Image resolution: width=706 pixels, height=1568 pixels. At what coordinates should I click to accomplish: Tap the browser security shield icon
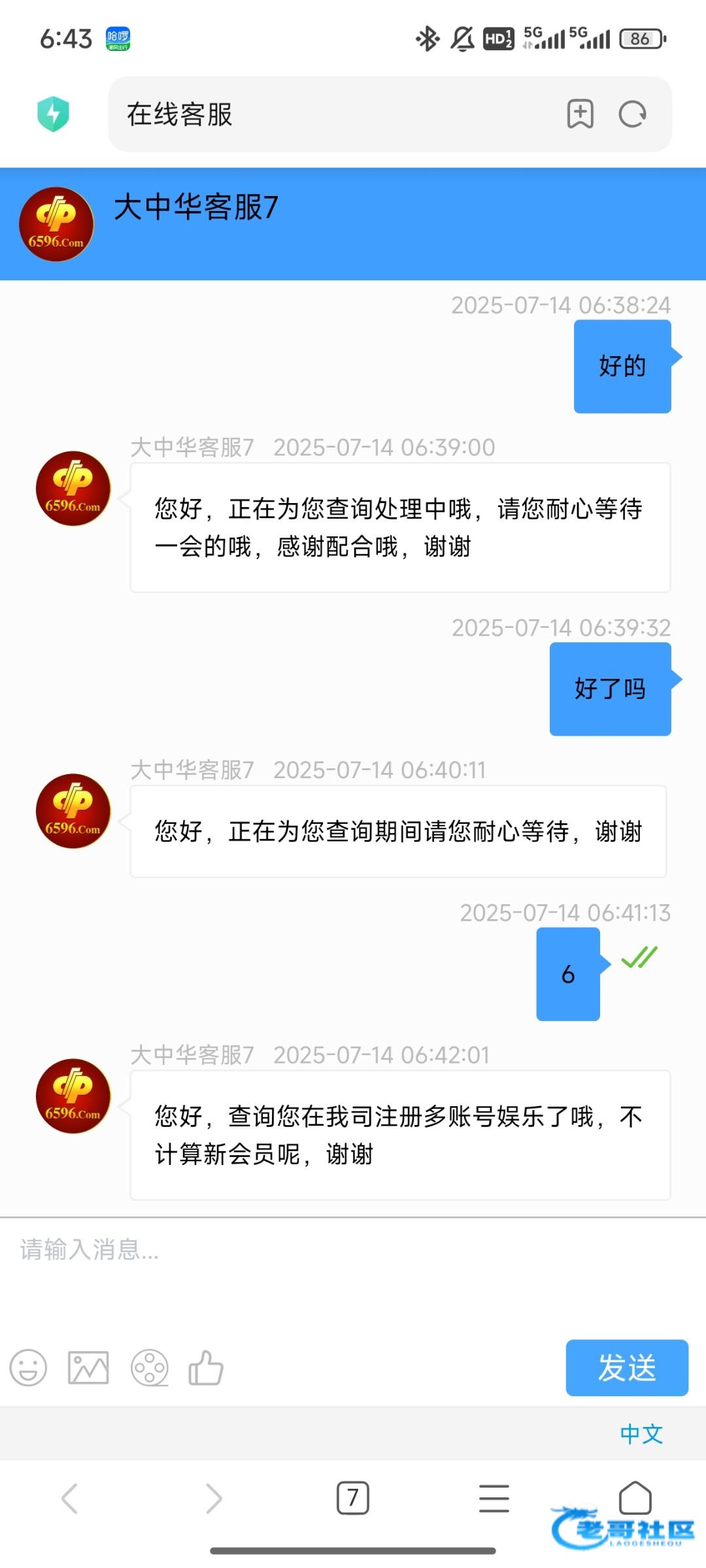(x=53, y=114)
